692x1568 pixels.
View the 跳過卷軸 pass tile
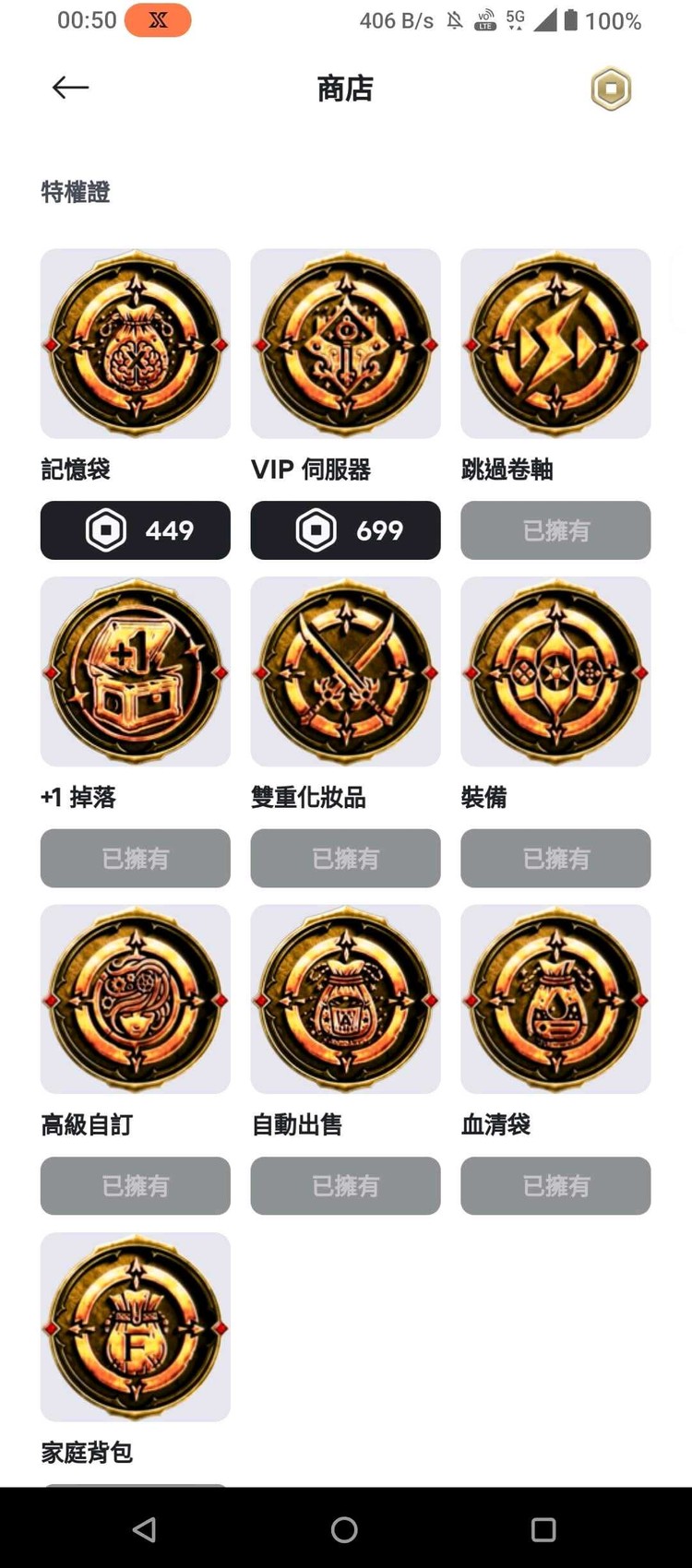coord(555,343)
